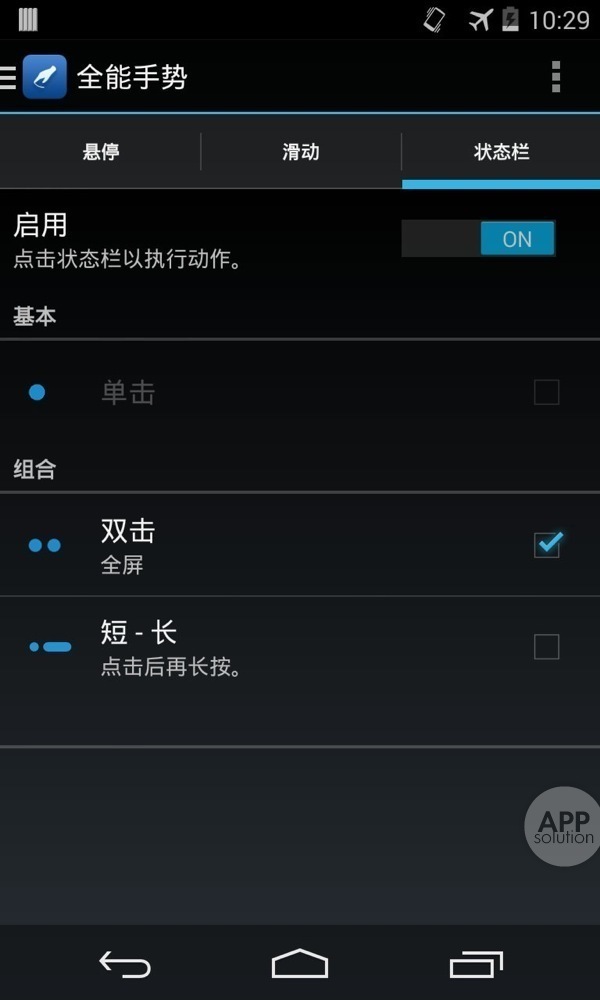Enable the 短 - 长 checkbox
Viewport: 600px width, 1000px height.
(546, 647)
